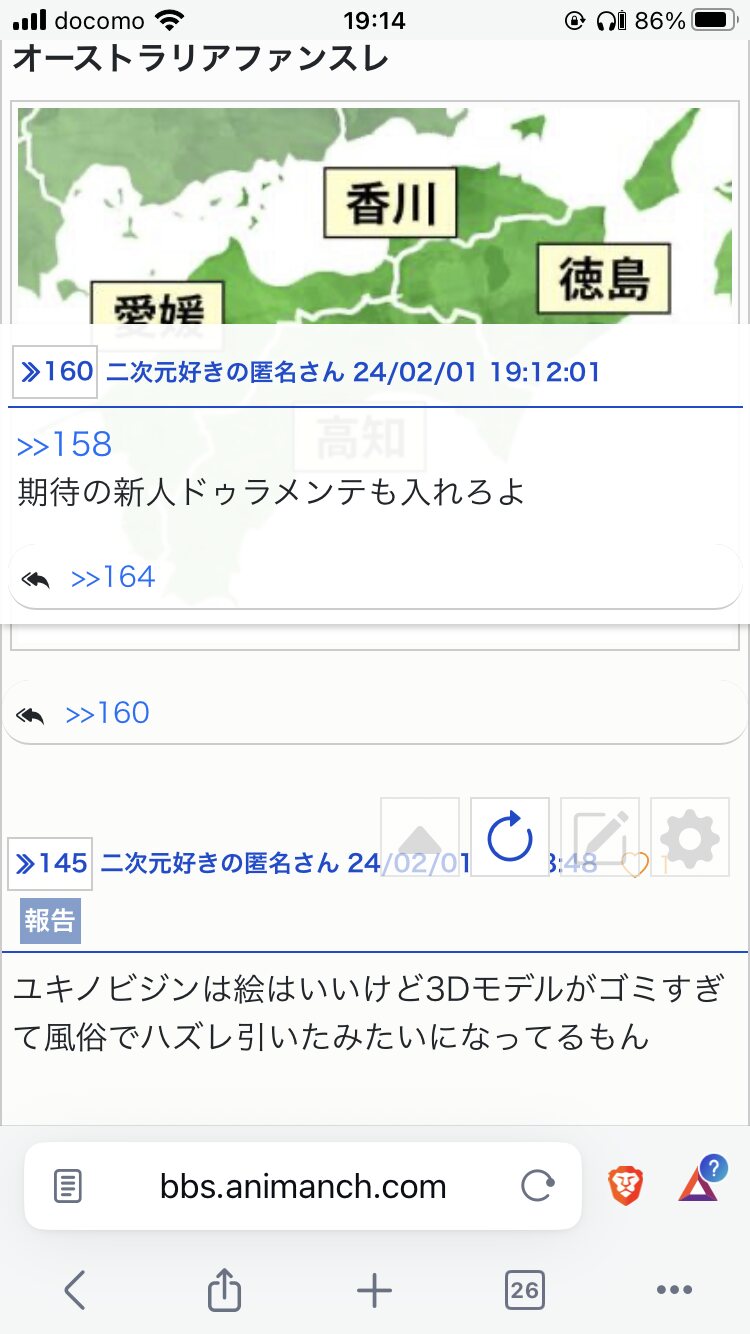Open post number 160 anchor
This screenshot has height=1334, width=750.
point(55,372)
